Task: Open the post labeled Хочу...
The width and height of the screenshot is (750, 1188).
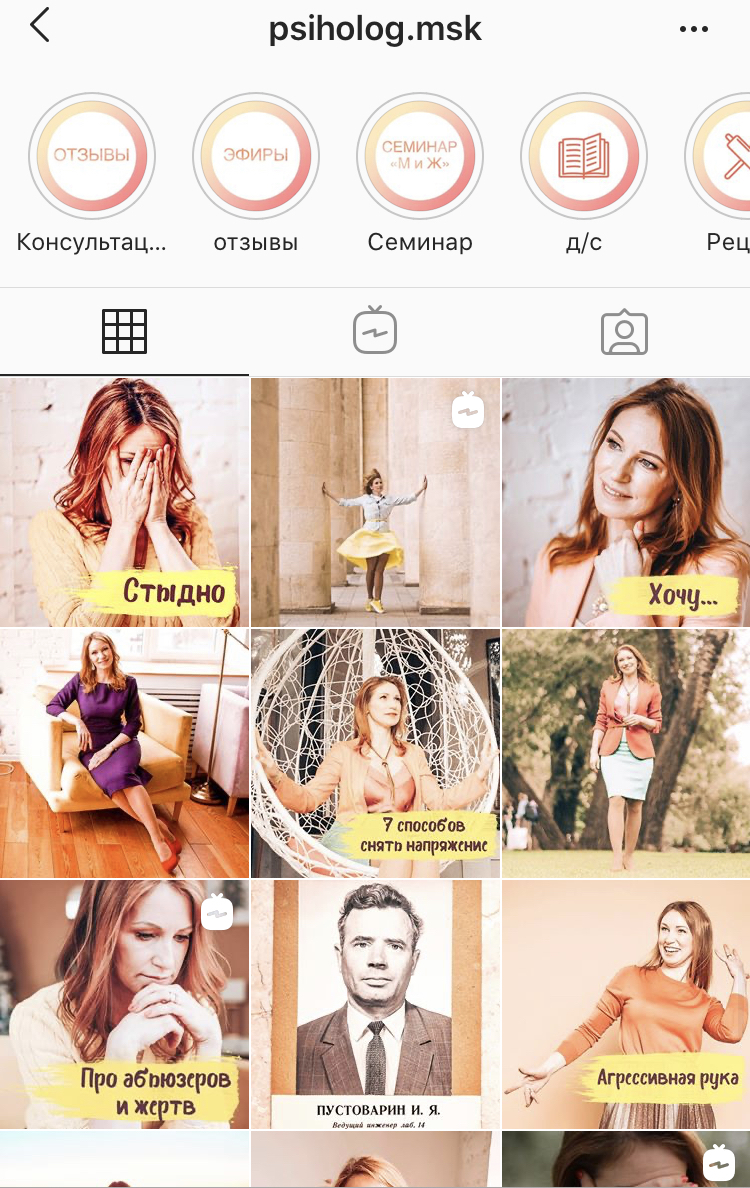Action: [626, 502]
